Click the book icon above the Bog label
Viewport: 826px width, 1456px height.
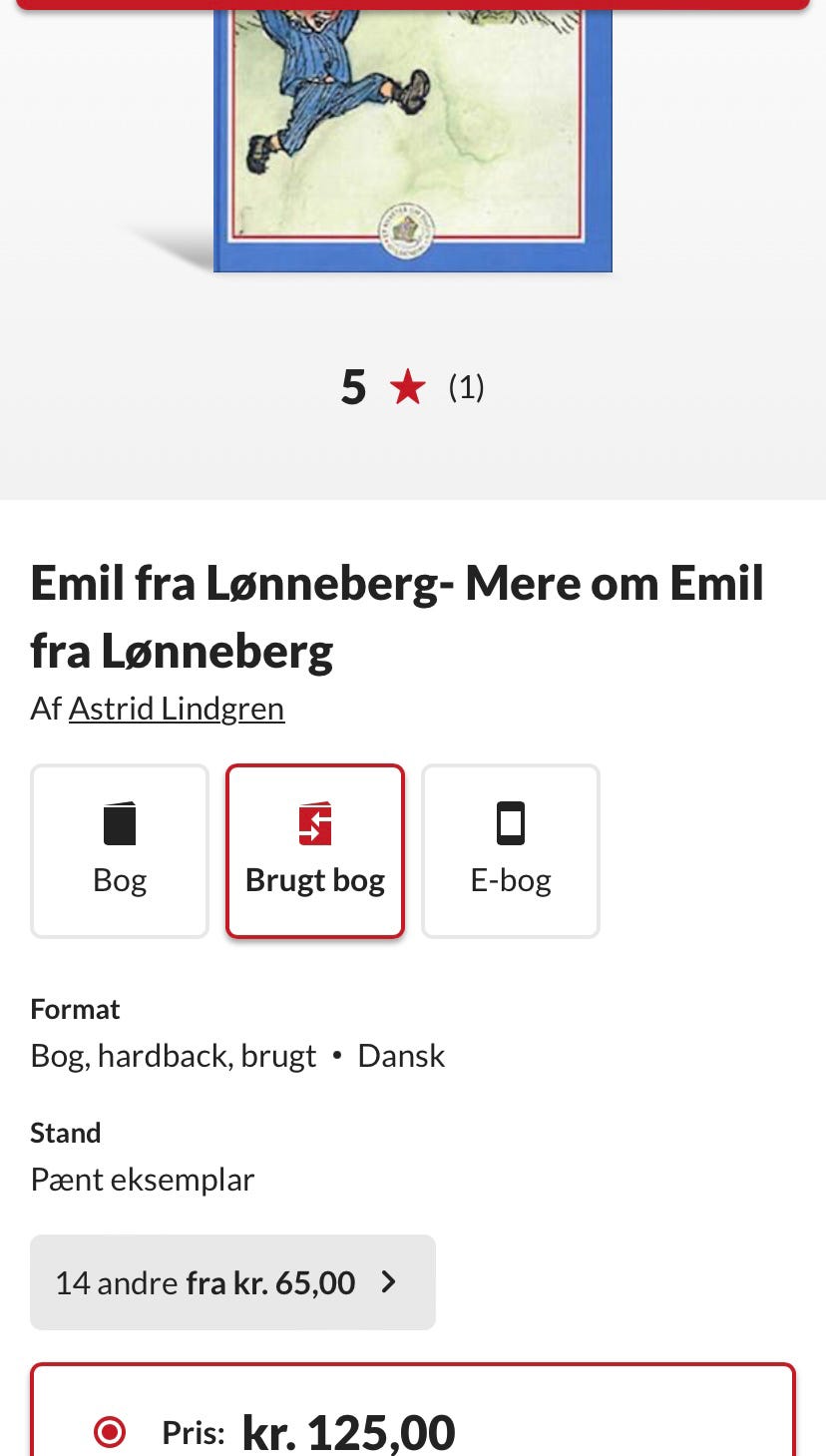click(119, 823)
